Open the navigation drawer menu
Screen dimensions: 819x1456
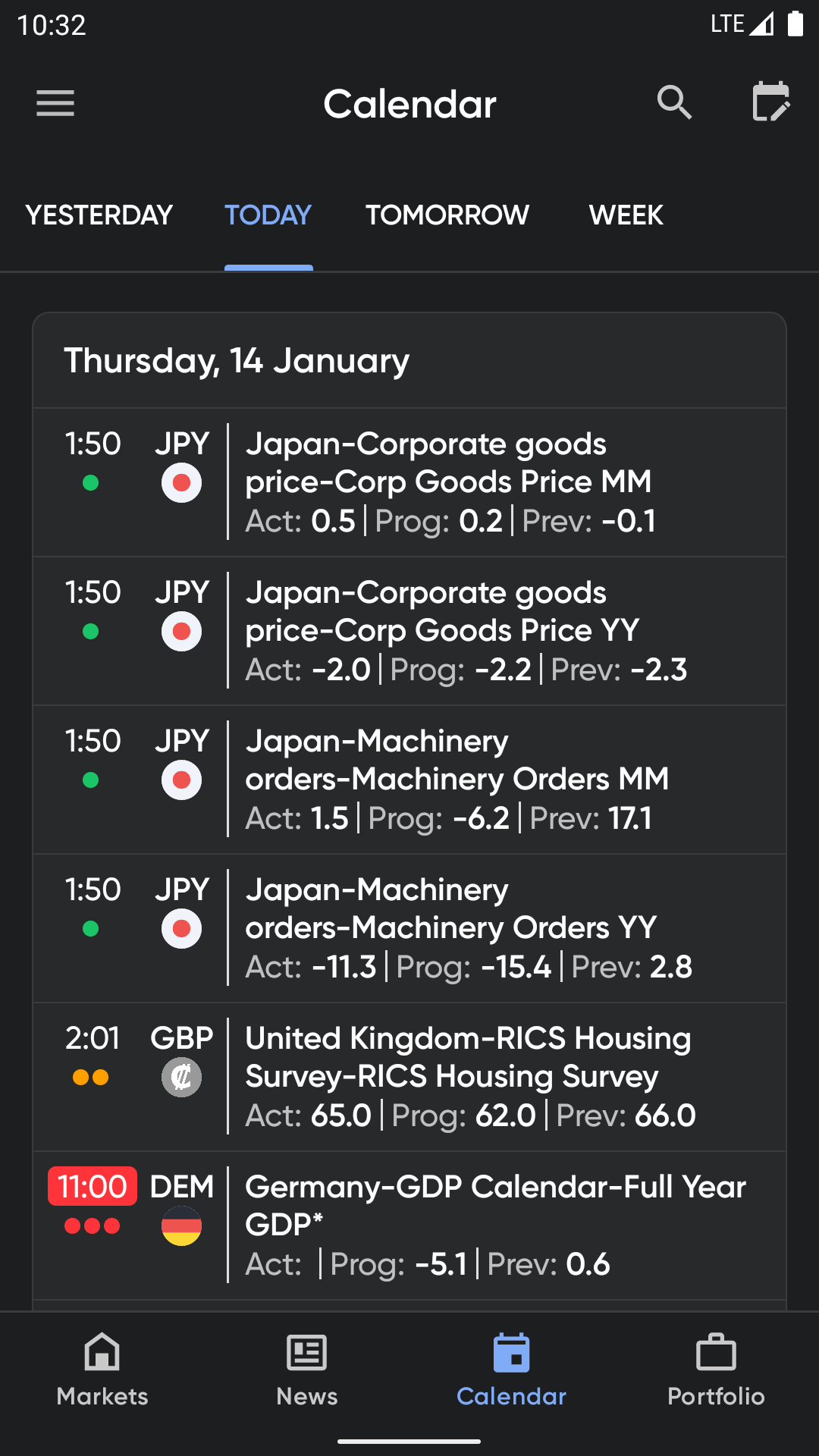(x=55, y=104)
